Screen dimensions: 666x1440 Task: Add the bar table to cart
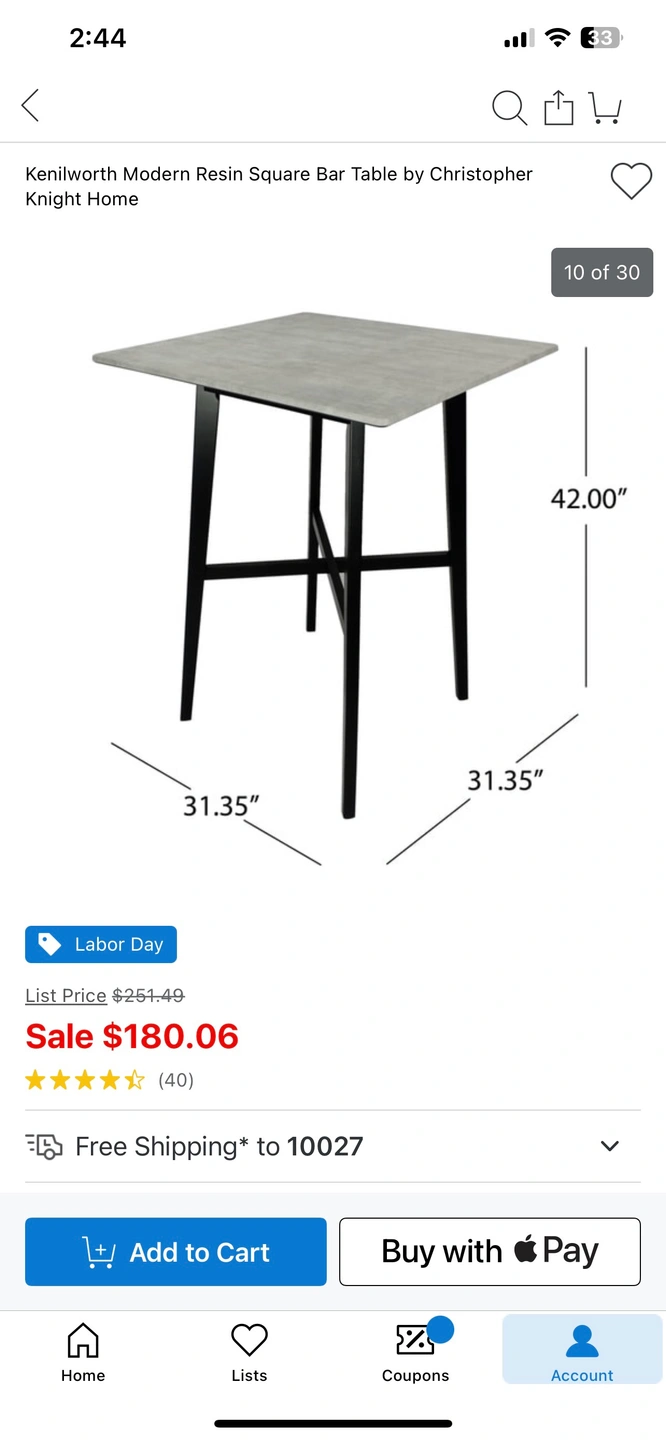click(x=176, y=1252)
